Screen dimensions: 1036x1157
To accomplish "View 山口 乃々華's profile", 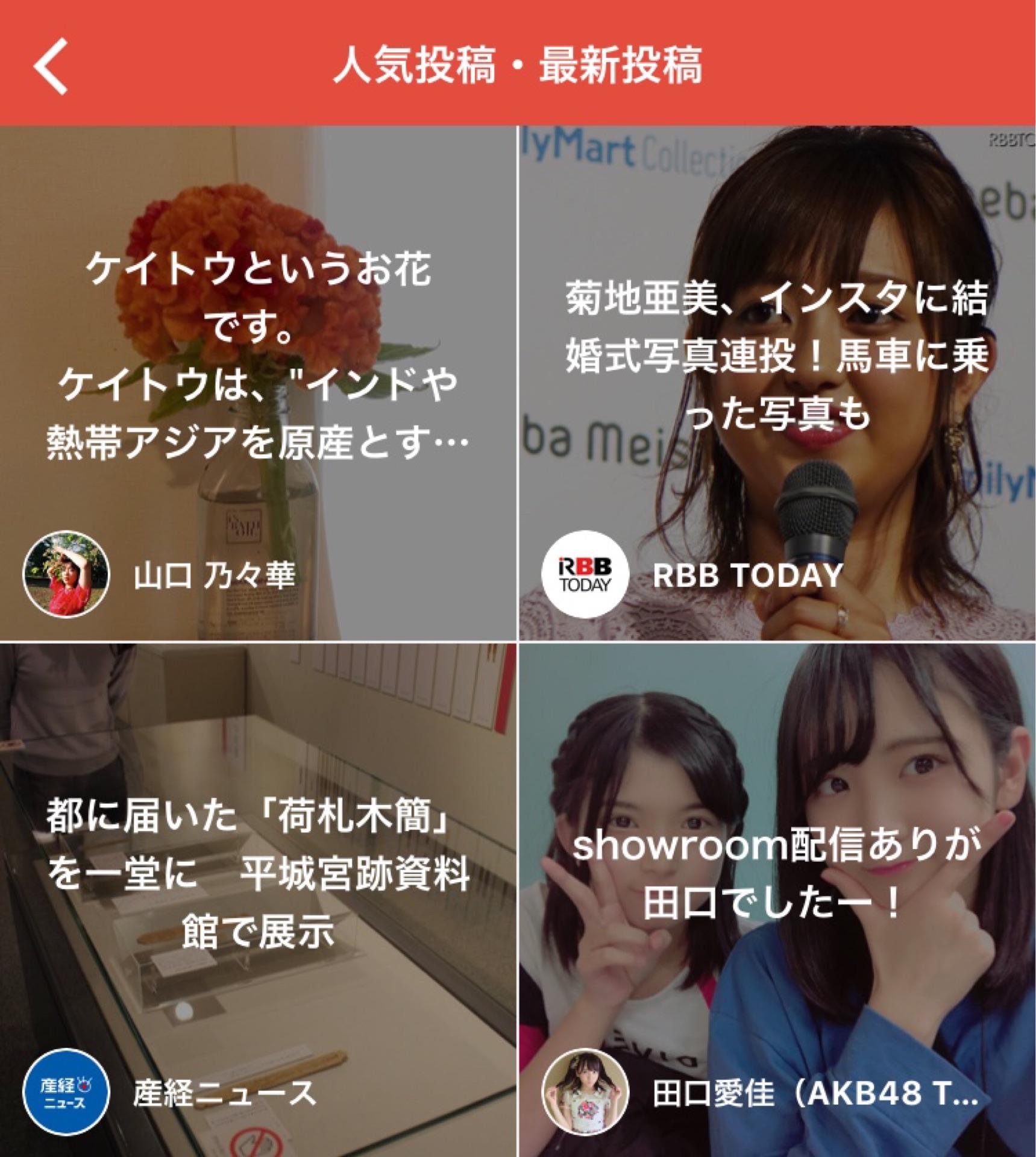I will pyautogui.click(x=66, y=574).
